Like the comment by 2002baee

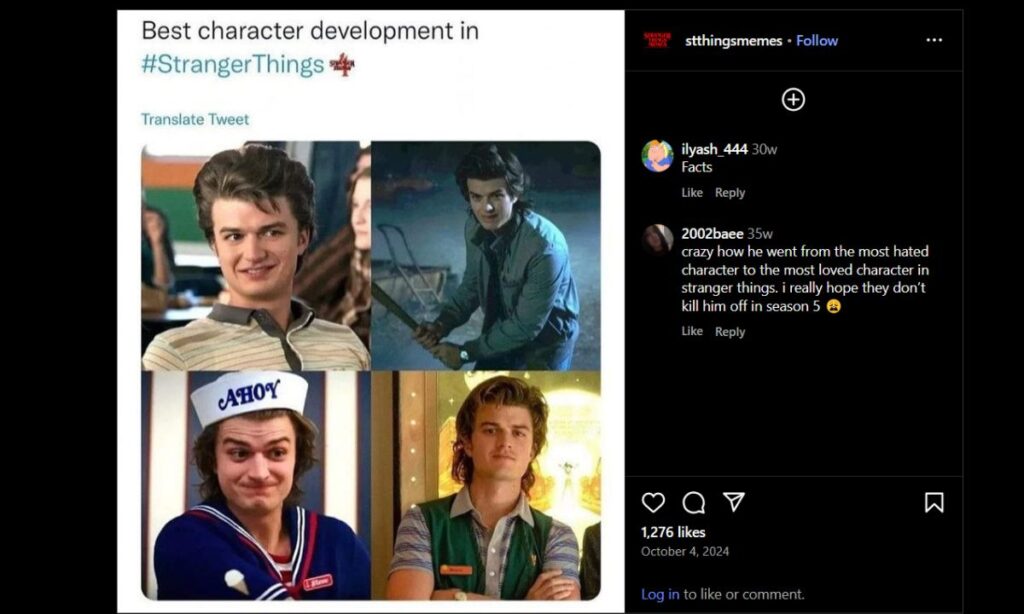692,332
